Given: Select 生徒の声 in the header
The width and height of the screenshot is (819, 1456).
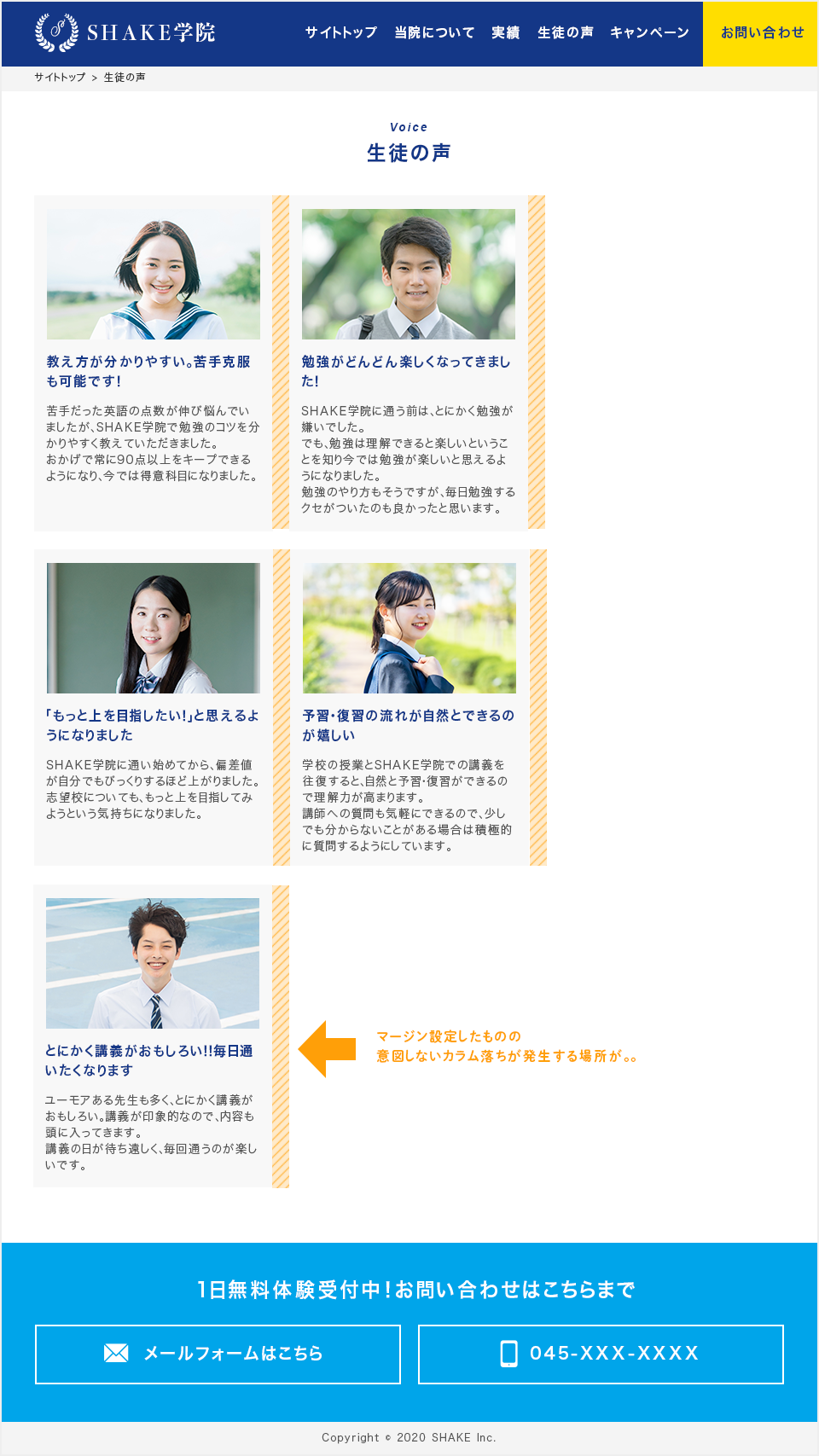Looking at the screenshot, I should click(565, 32).
